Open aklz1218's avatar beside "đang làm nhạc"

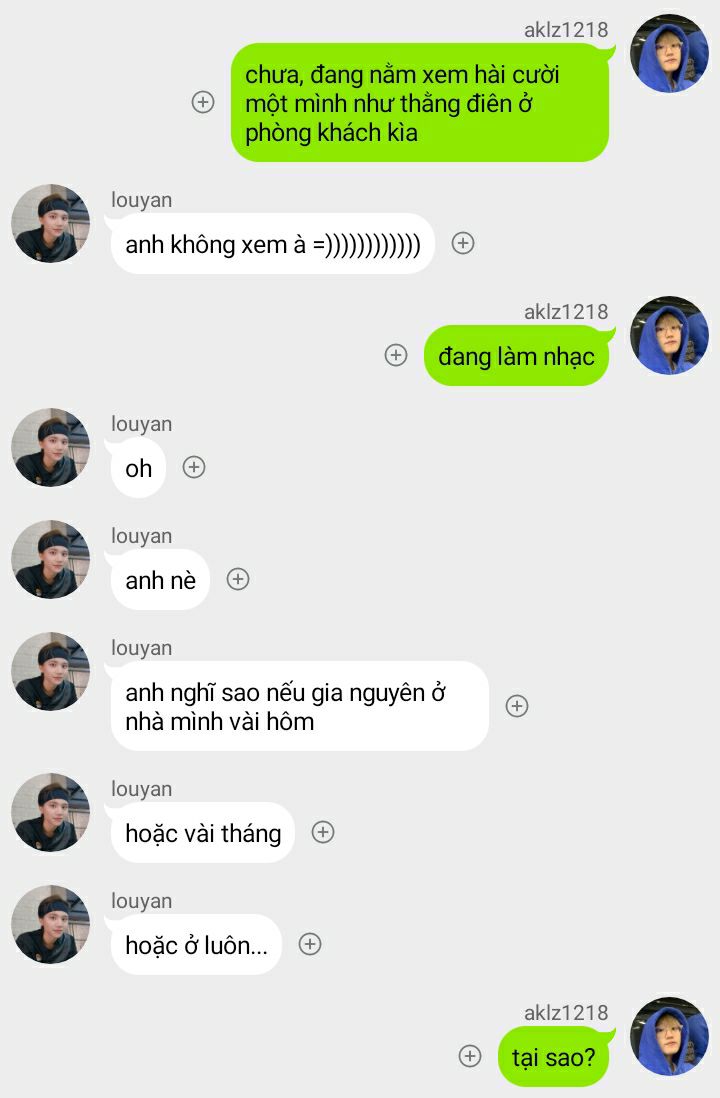669,336
